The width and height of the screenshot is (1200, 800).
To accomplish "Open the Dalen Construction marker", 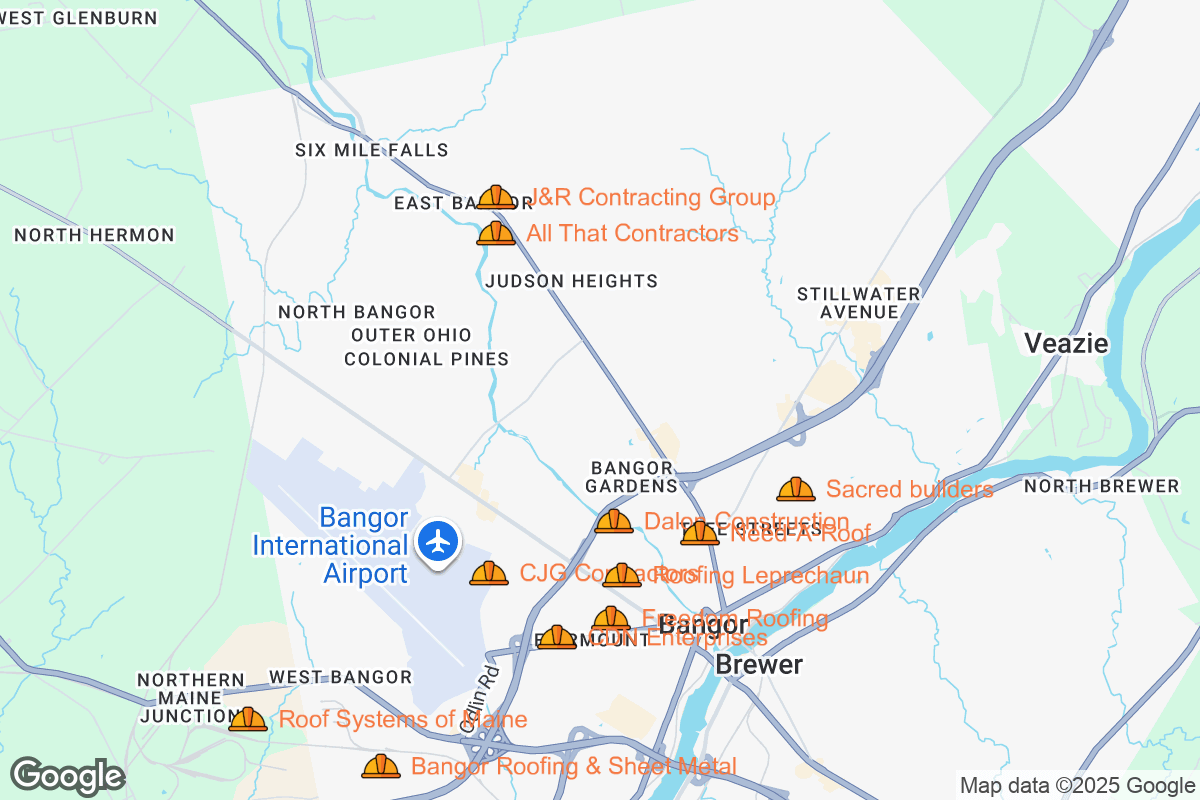I will [614, 521].
